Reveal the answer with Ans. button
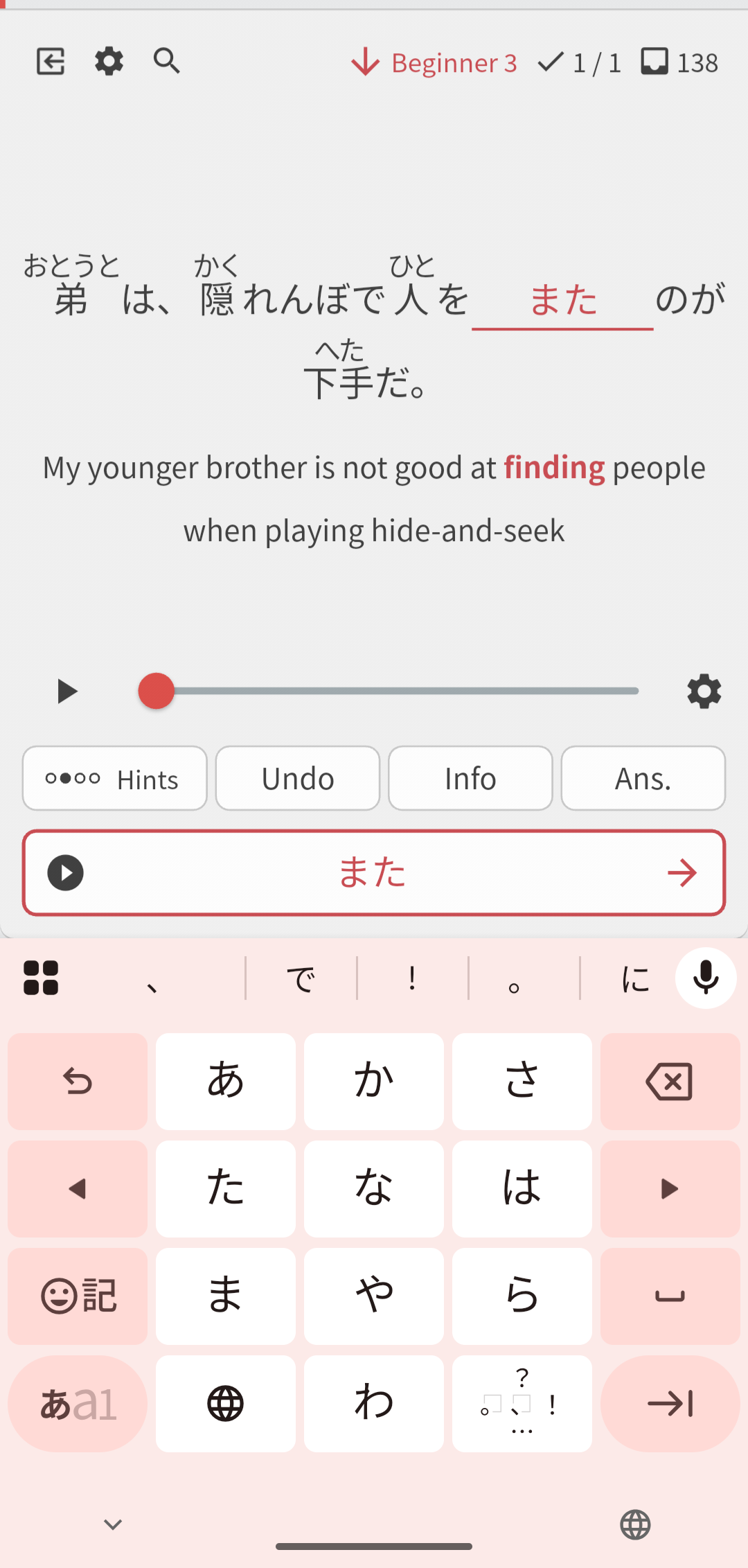 tap(643, 778)
